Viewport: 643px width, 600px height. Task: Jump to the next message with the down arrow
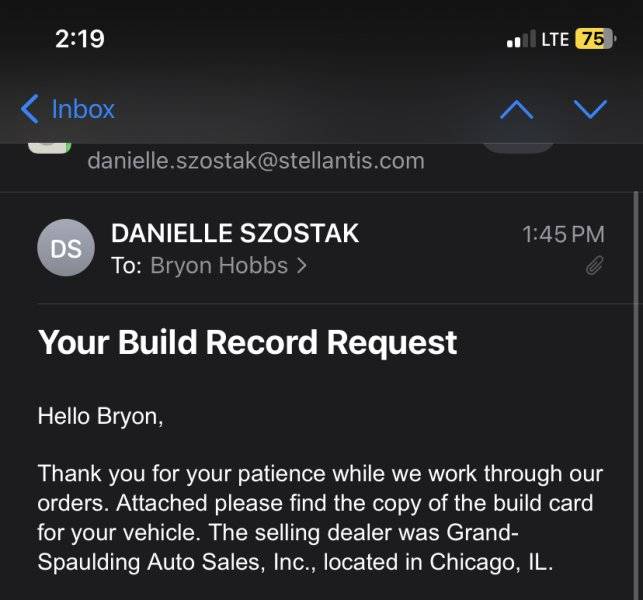coord(590,109)
